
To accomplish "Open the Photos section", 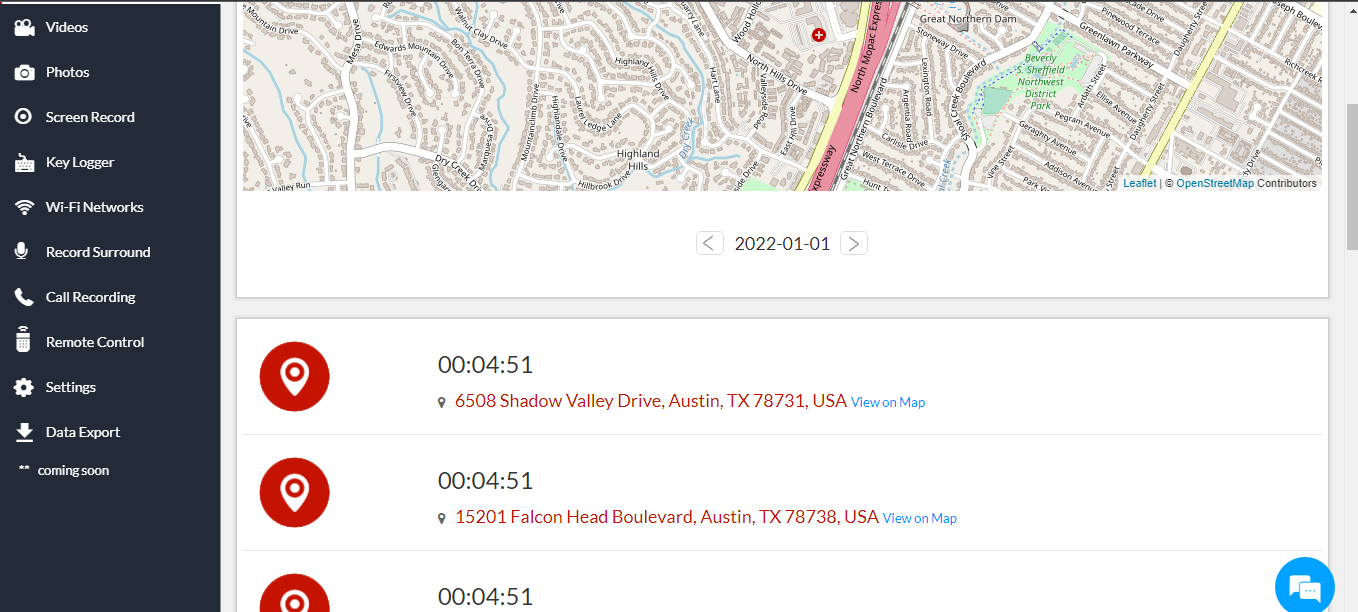I will pos(67,72).
